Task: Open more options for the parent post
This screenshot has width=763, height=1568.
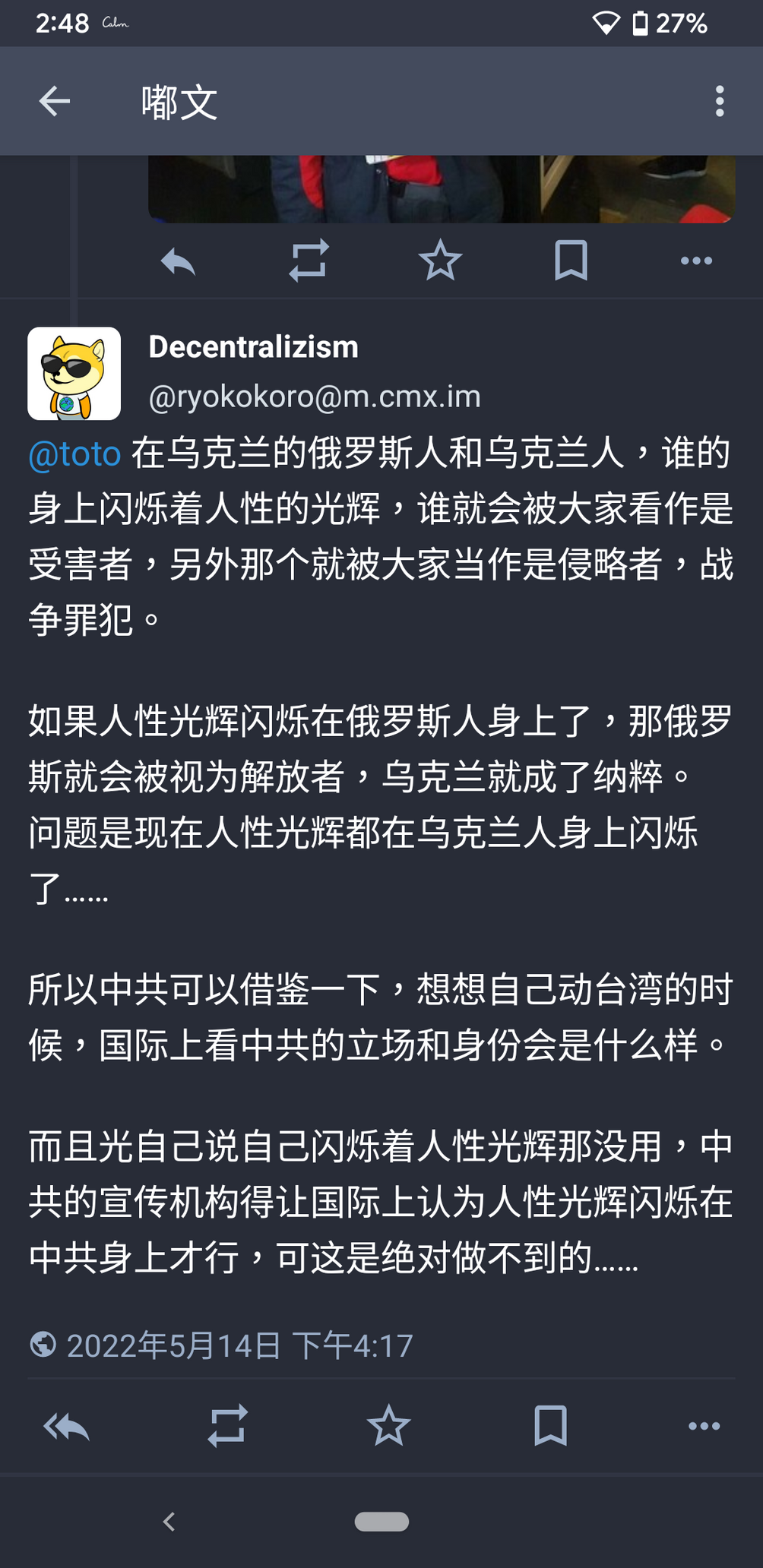Action: tap(696, 261)
